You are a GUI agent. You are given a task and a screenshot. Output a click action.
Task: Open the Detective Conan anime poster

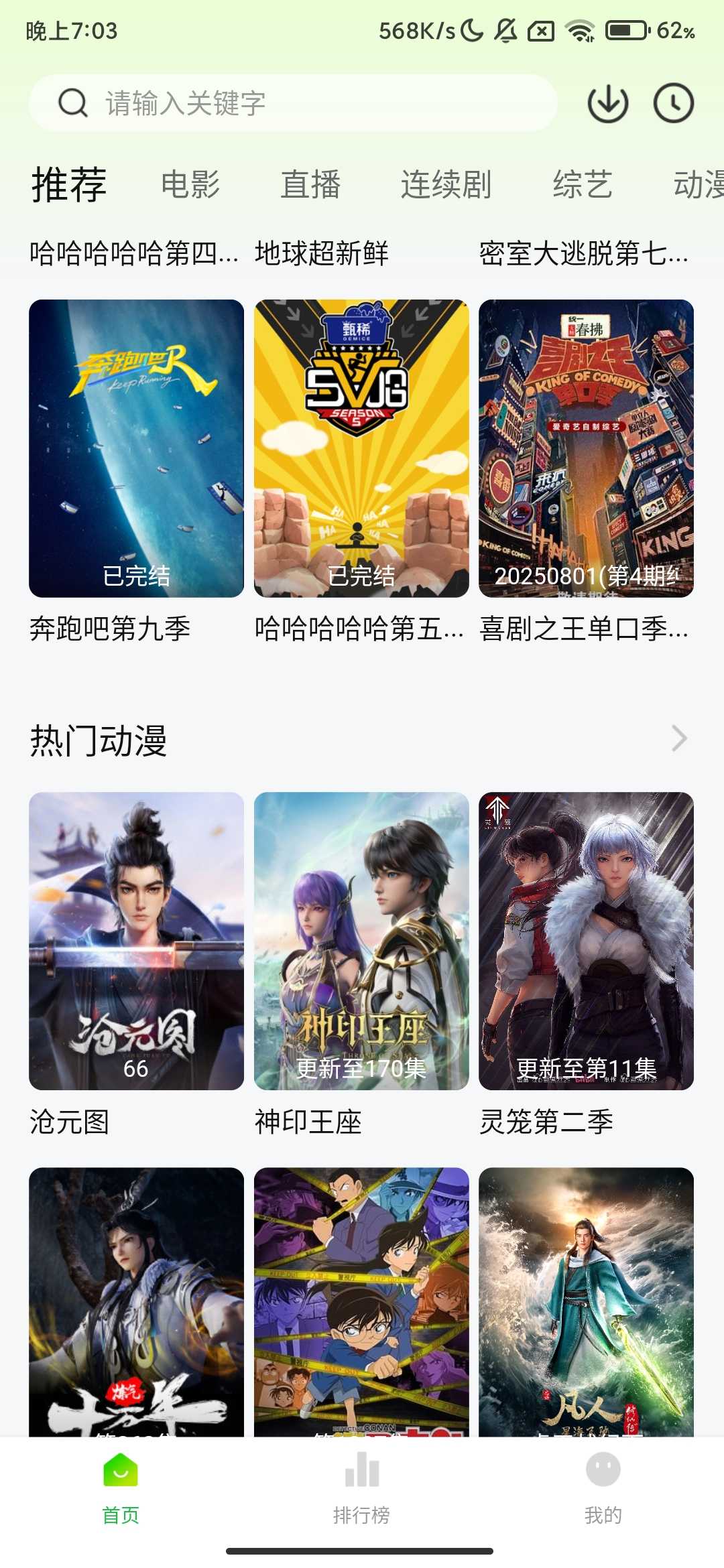pyautogui.click(x=361, y=1300)
